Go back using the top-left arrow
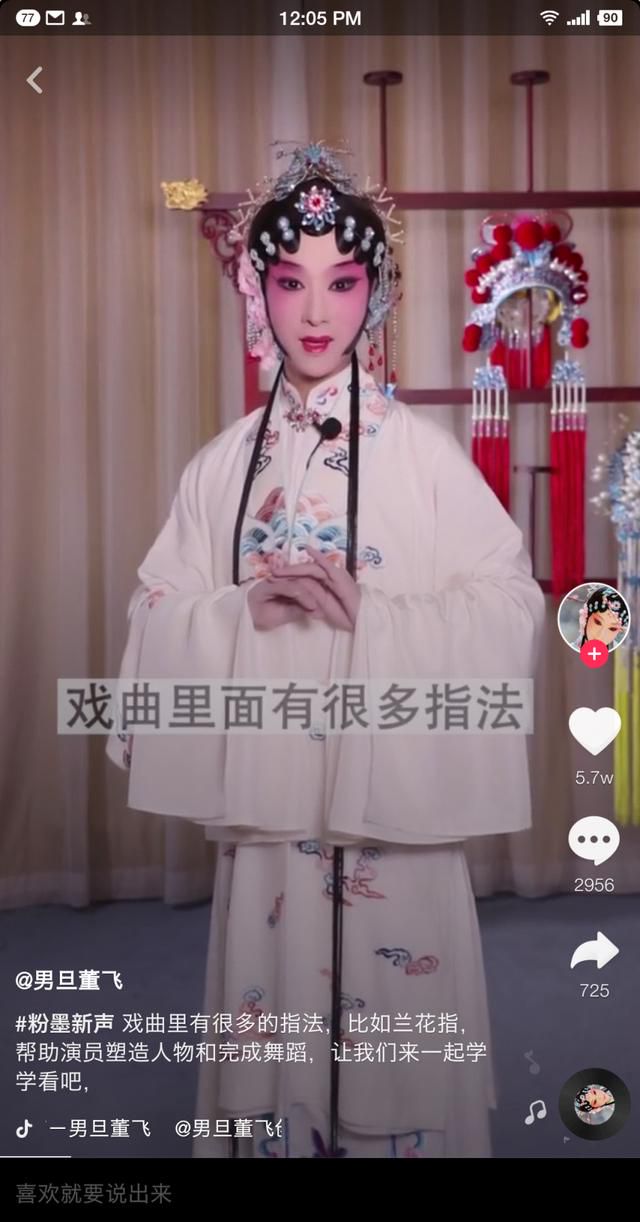Image resolution: width=640 pixels, height=1222 pixels. [35, 80]
